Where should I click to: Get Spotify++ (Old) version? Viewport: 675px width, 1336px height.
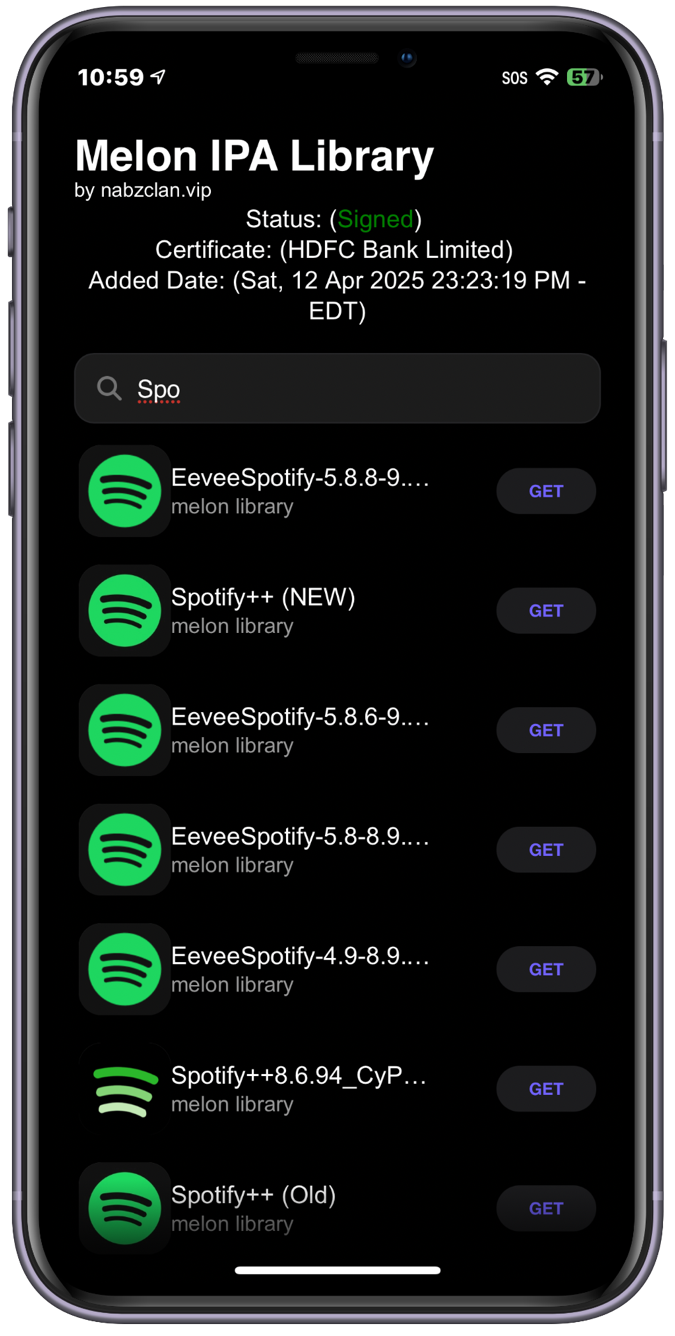click(x=546, y=1208)
